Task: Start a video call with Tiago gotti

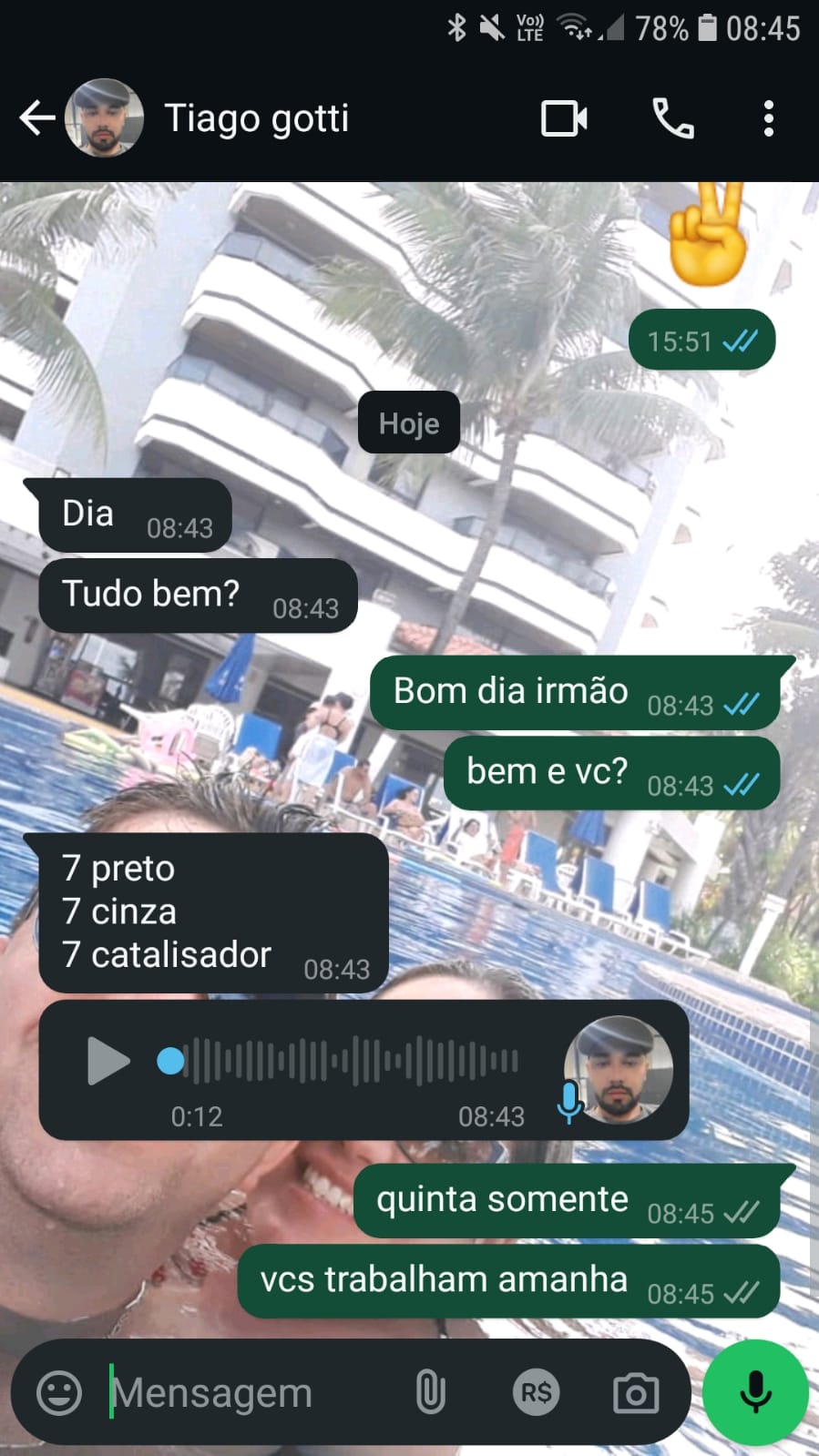Action: tap(564, 118)
